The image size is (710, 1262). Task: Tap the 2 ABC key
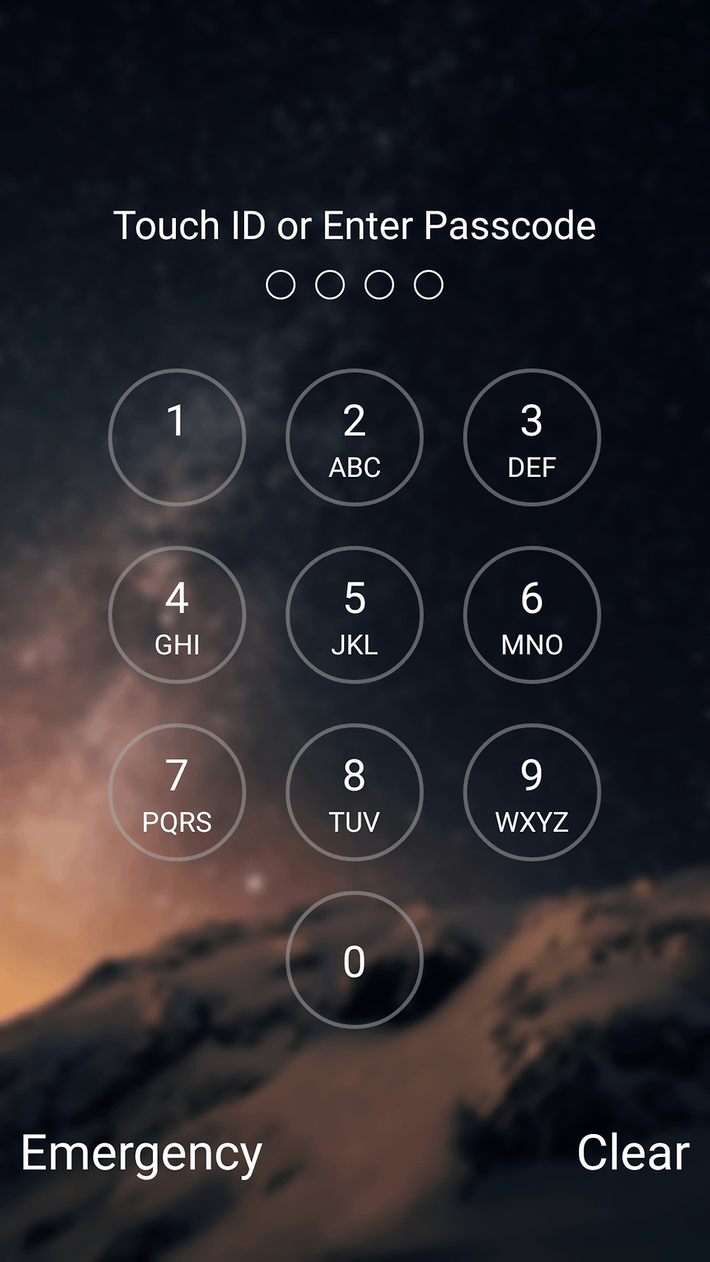coord(354,437)
